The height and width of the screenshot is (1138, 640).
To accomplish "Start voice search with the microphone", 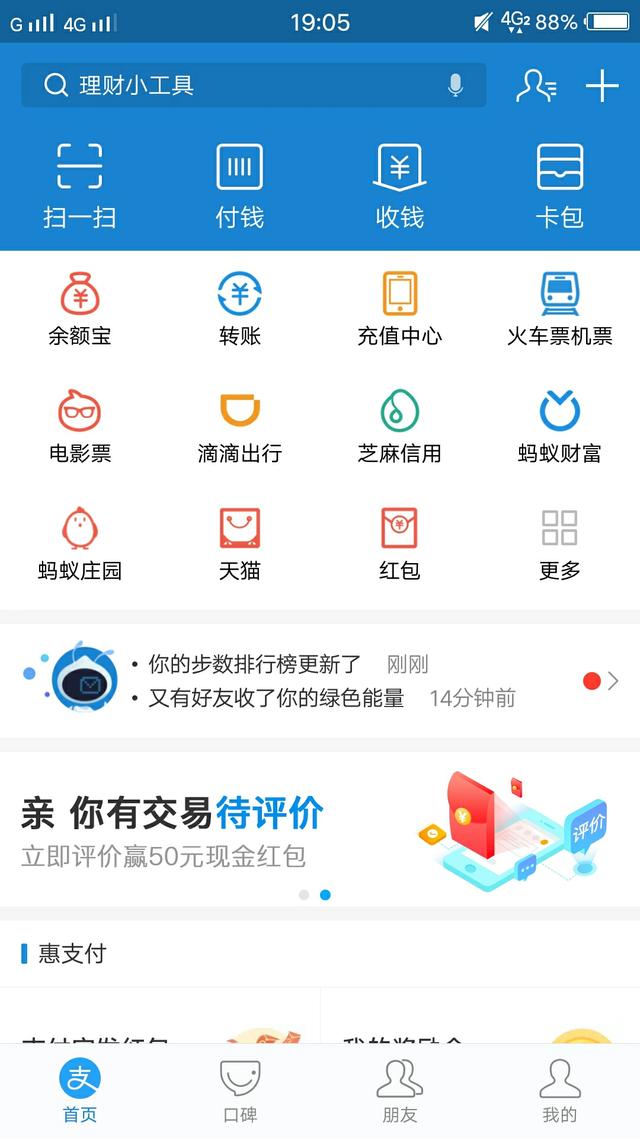I will click(456, 86).
